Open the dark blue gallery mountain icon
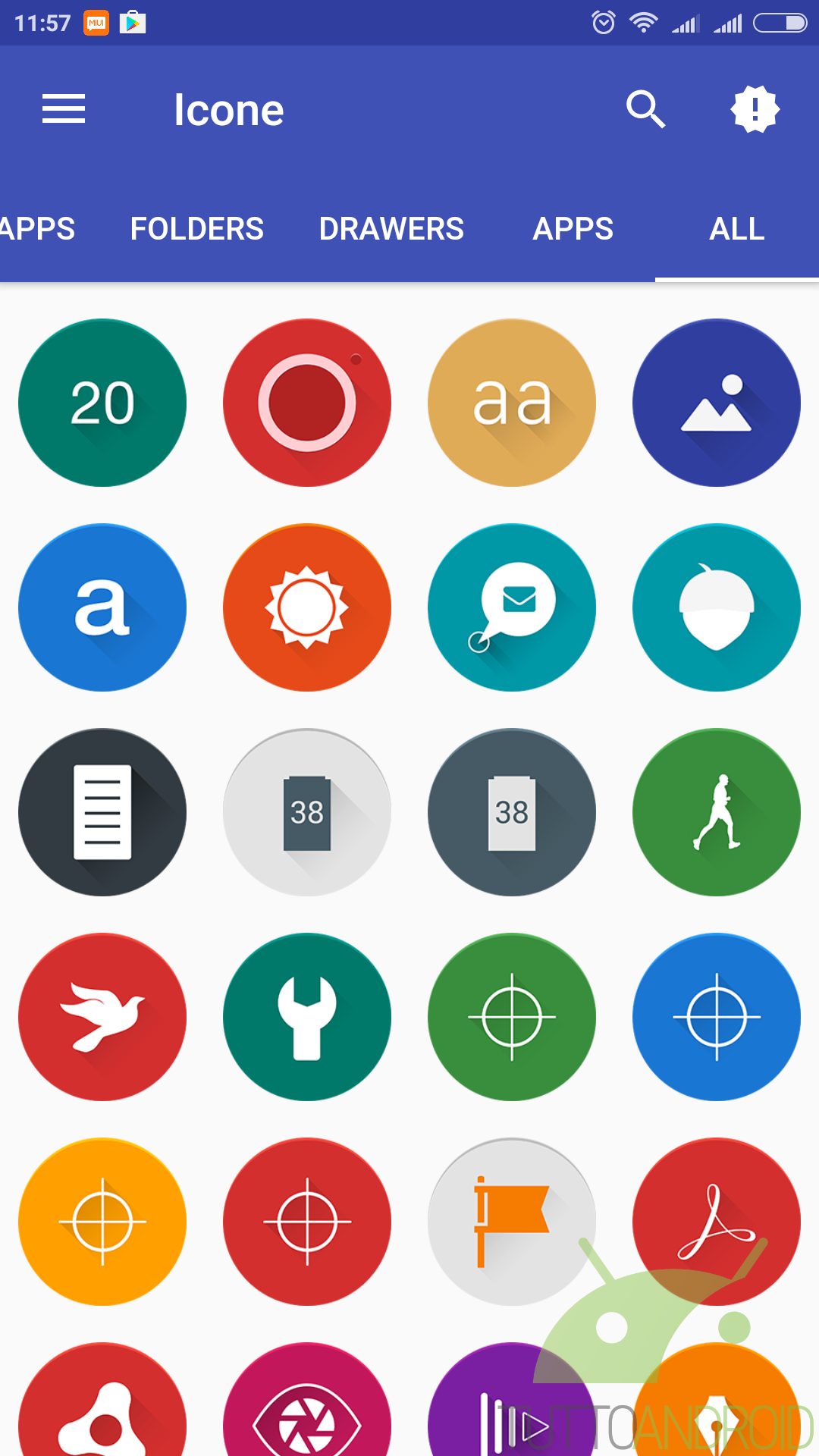The width and height of the screenshot is (819, 1456). point(717,403)
